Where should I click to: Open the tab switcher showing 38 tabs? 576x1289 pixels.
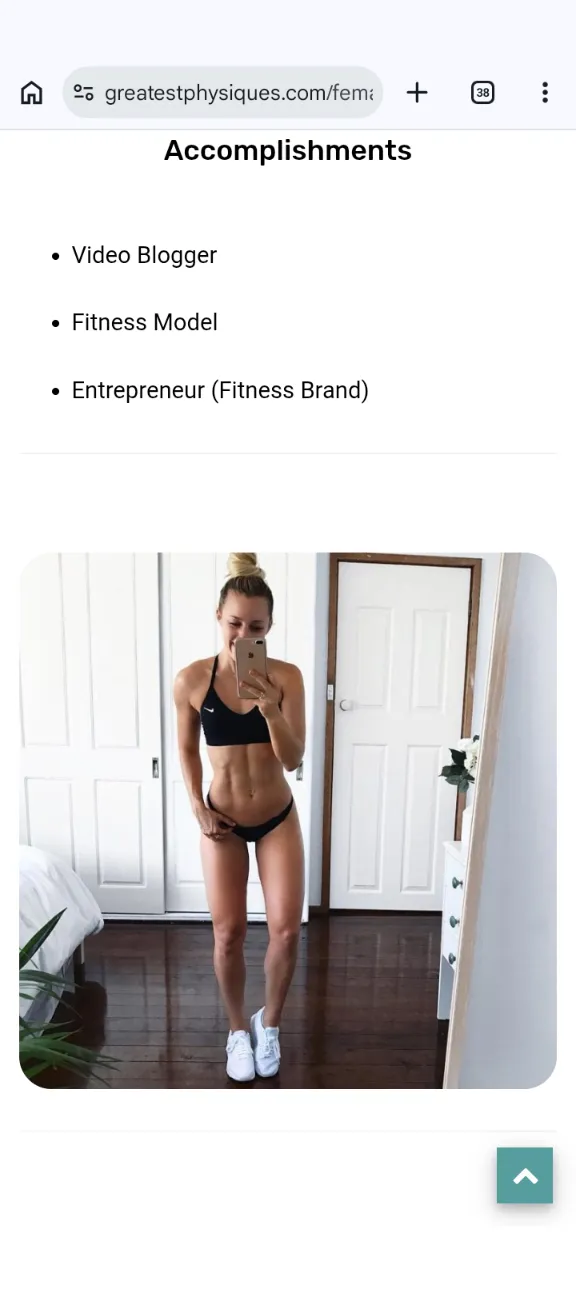(483, 93)
